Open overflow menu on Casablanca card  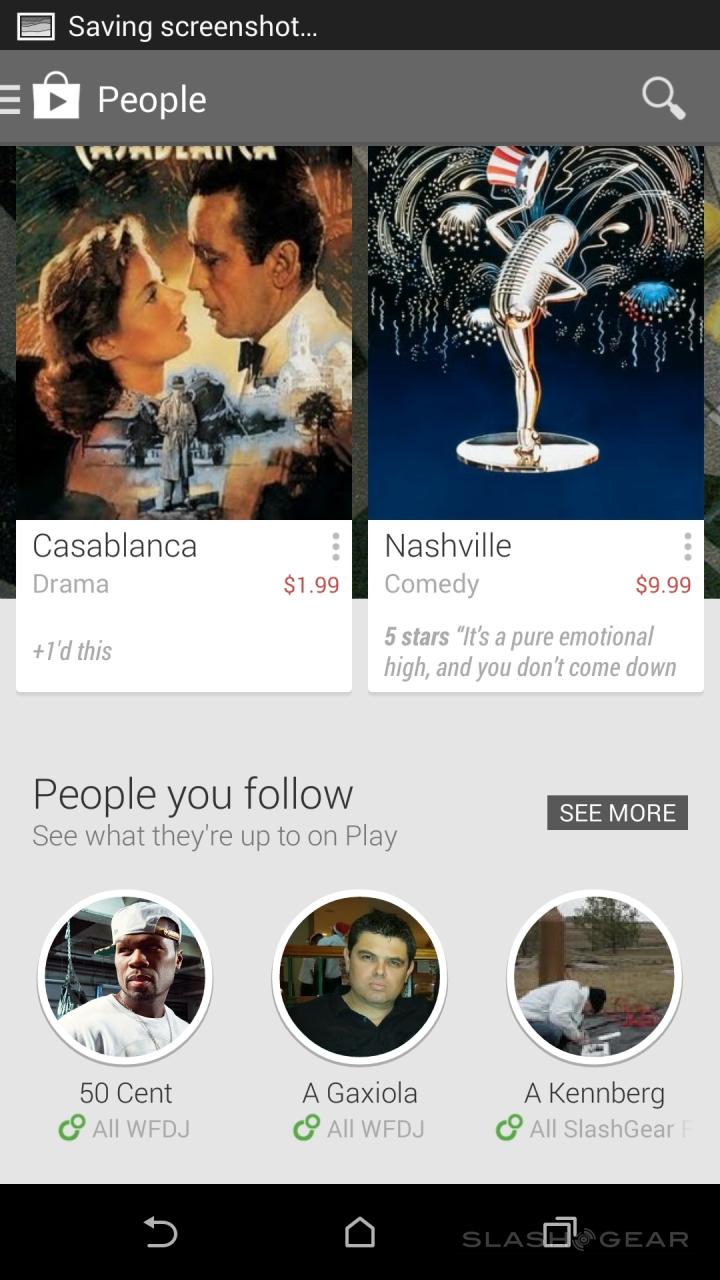tap(336, 547)
